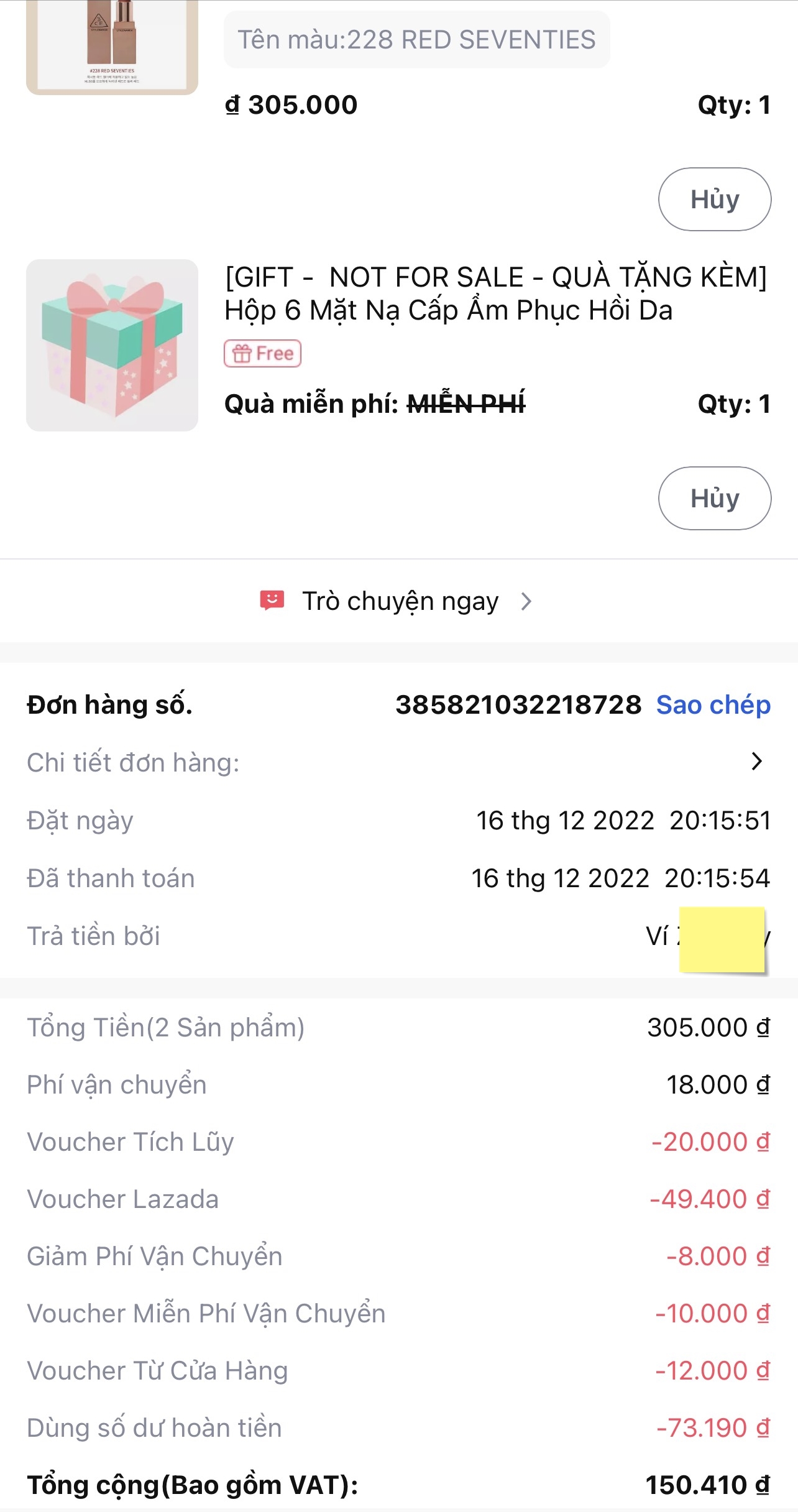Copy order number with Sao chép
798x1512 pixels.
click(x=713, y=705)
